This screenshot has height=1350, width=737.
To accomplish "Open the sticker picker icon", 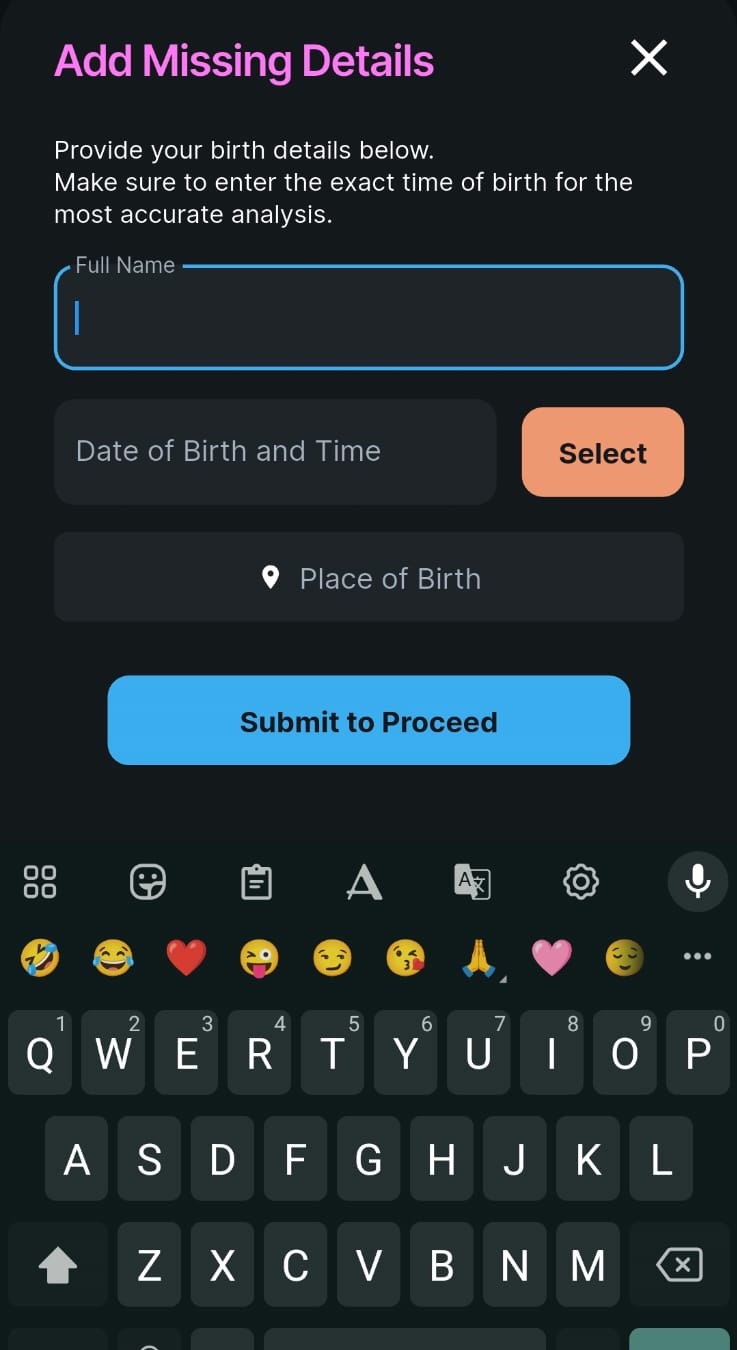I will click(148, 881).
